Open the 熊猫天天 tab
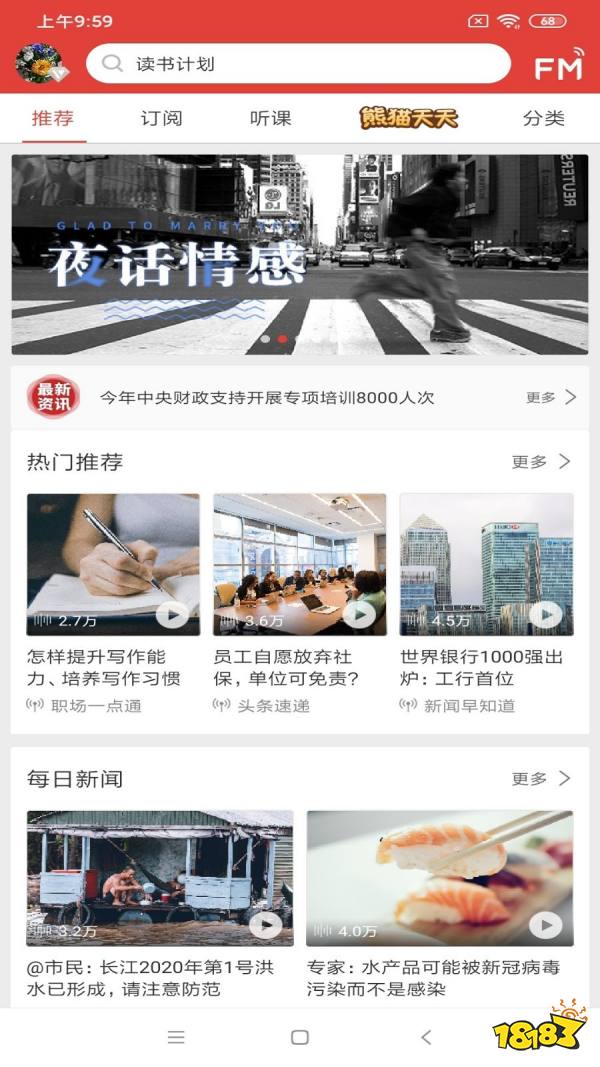The width and height of the screenshot is (600, 1067). [x=408, y=118]
